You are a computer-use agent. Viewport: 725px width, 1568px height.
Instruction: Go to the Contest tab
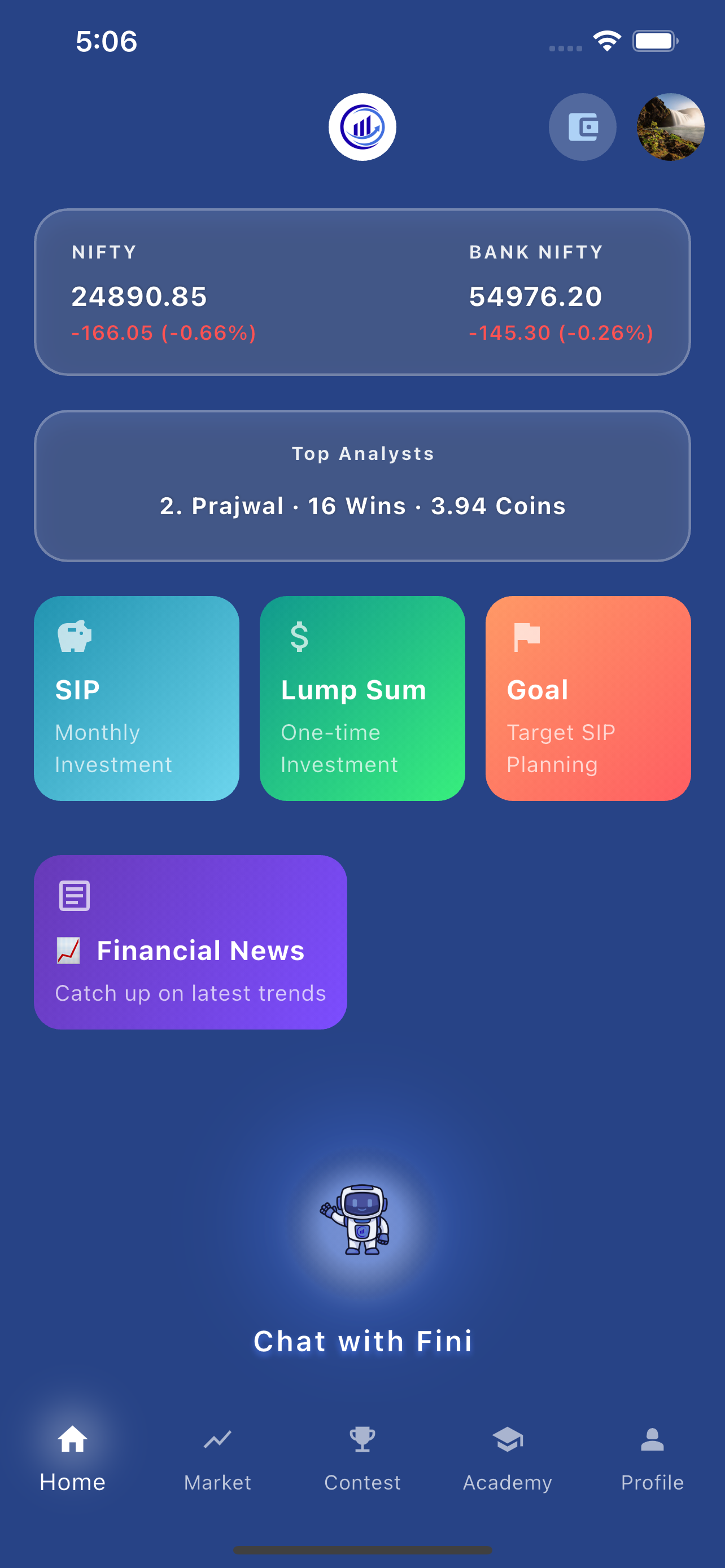click(362, 1457)
